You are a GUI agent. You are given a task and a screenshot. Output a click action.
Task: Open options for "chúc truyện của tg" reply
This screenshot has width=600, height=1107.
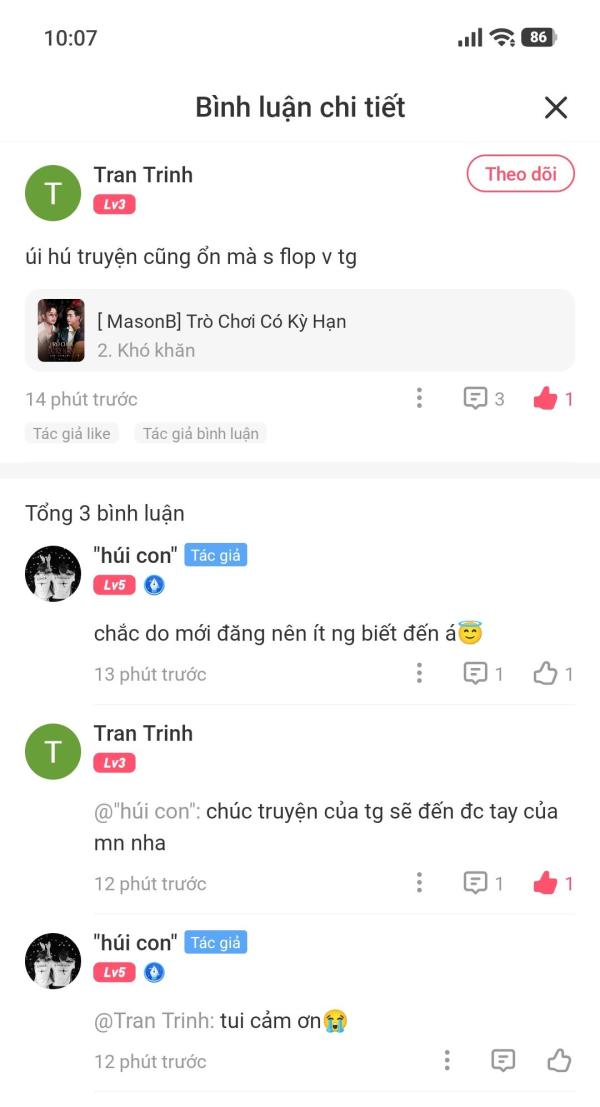click(419, 882)
